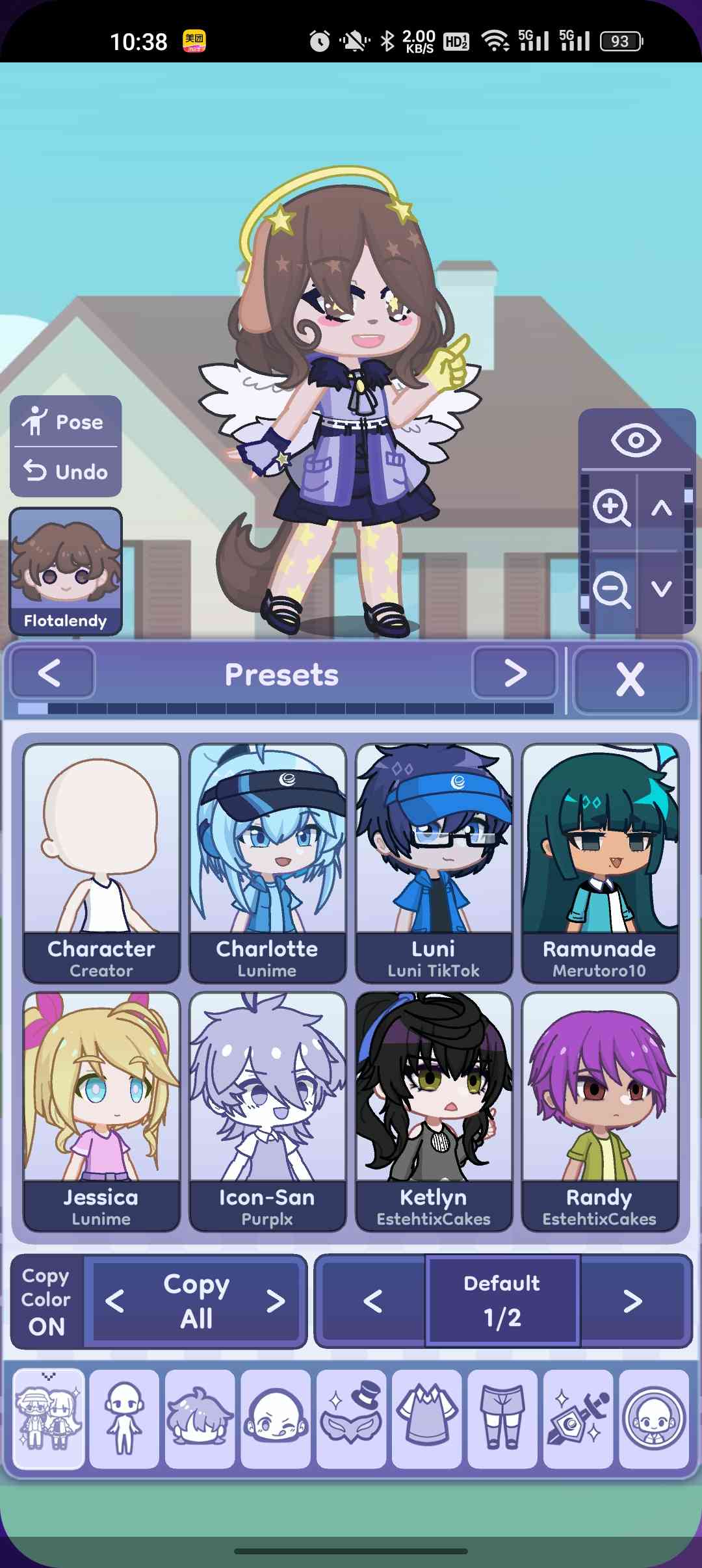Toggle the eye visibility button
702x1568 pixels.
point(635,441)
